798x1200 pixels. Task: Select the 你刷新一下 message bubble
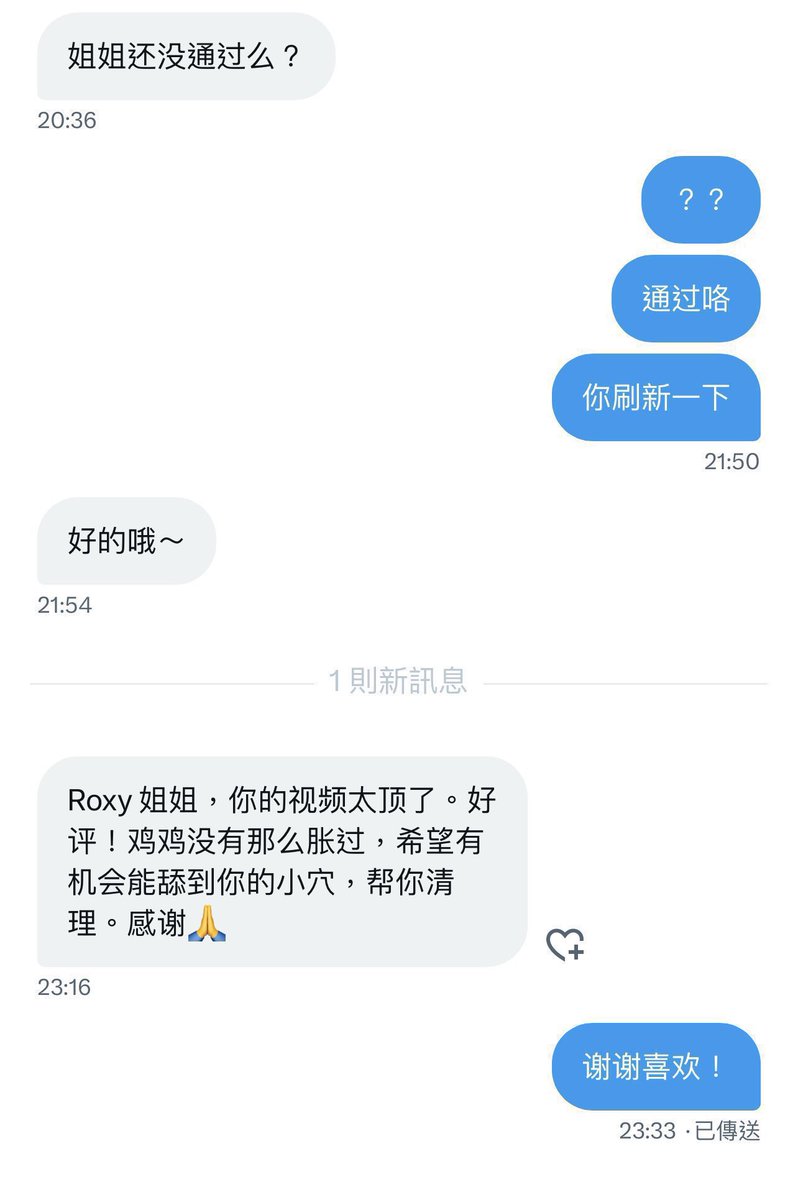point(656,397)
